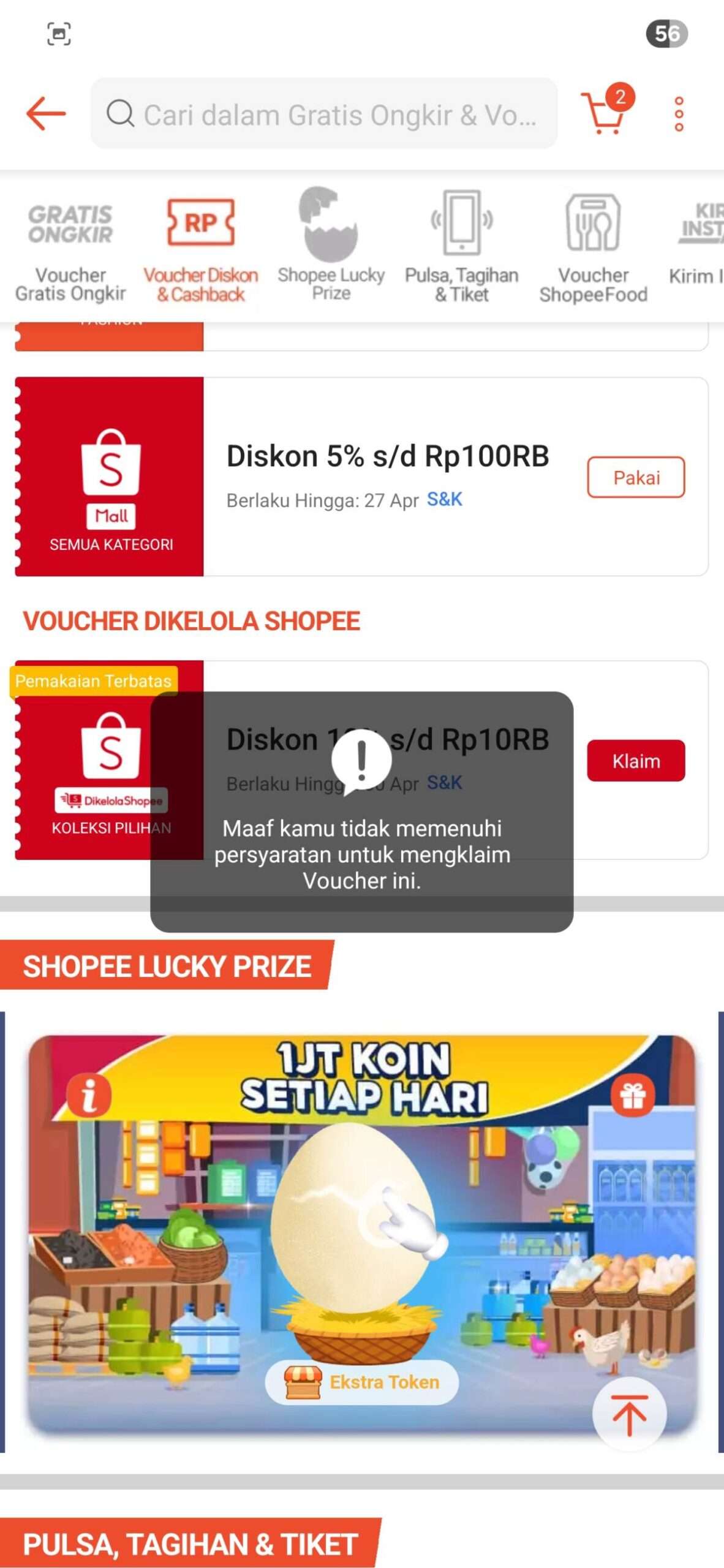Screen dimensions: 724x1568
Task: Open the three-dot overflow menu
Action: [679, 113]
